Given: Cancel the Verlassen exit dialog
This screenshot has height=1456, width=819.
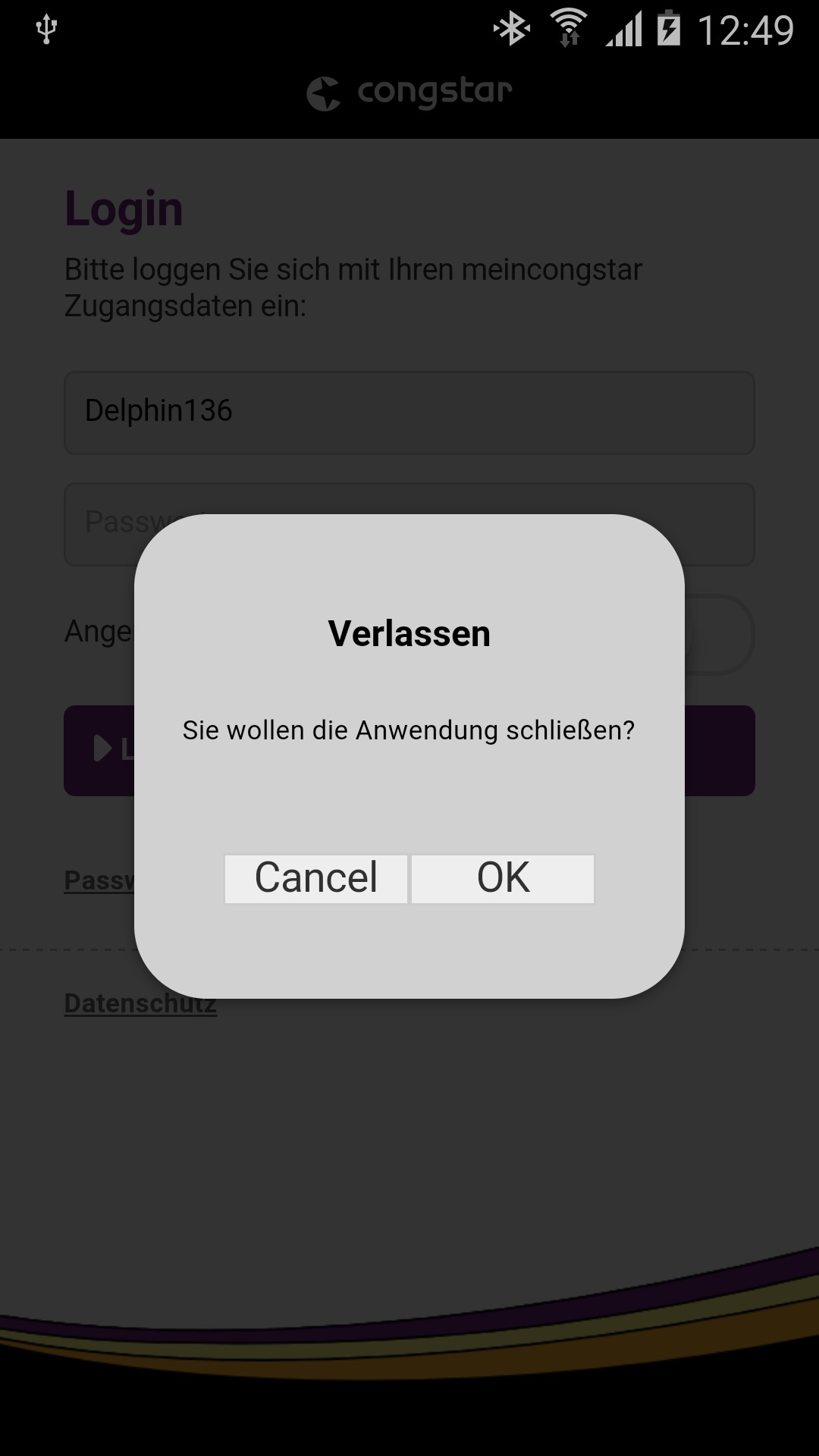Looking at the screenshot, I should (316, 879).
